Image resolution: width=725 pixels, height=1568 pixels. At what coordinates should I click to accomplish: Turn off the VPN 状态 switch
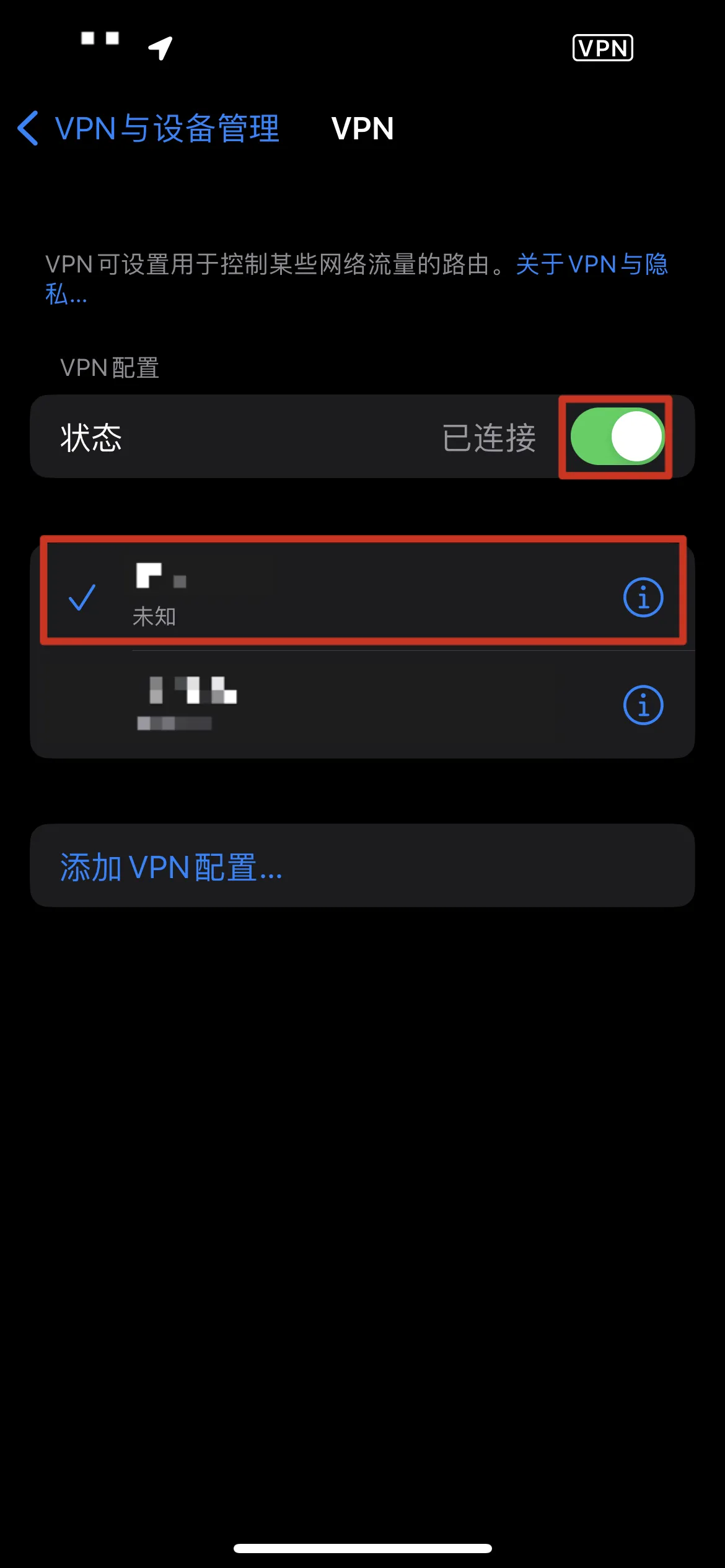tap(617, 437)
